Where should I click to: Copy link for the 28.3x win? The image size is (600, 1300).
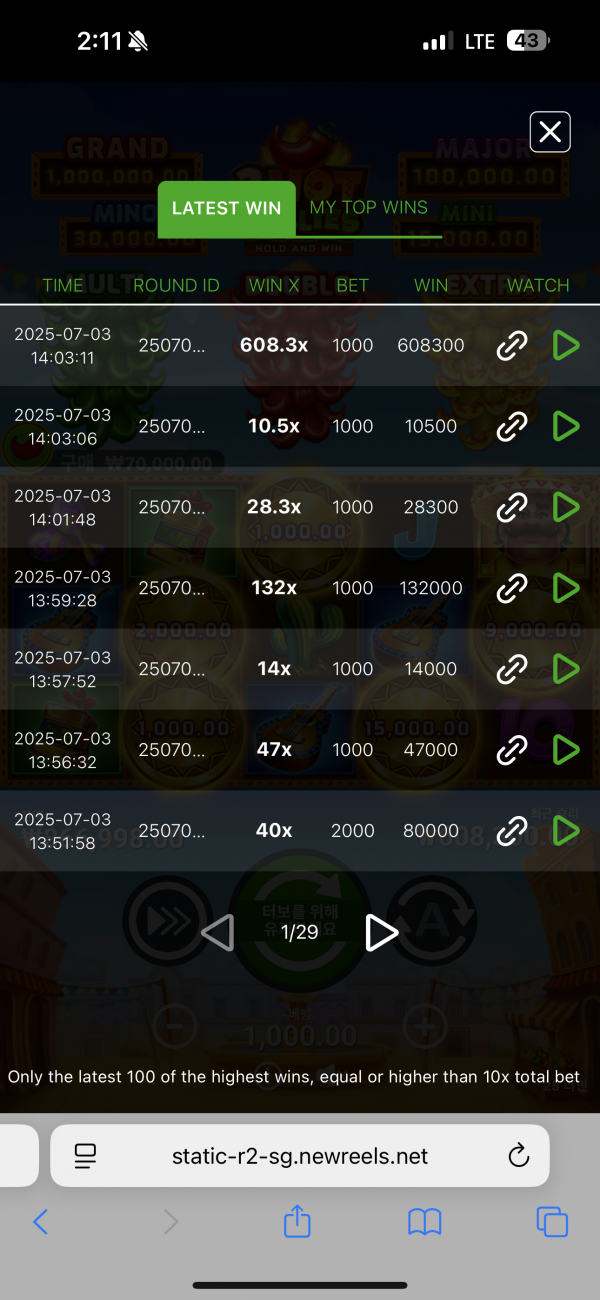512,507
